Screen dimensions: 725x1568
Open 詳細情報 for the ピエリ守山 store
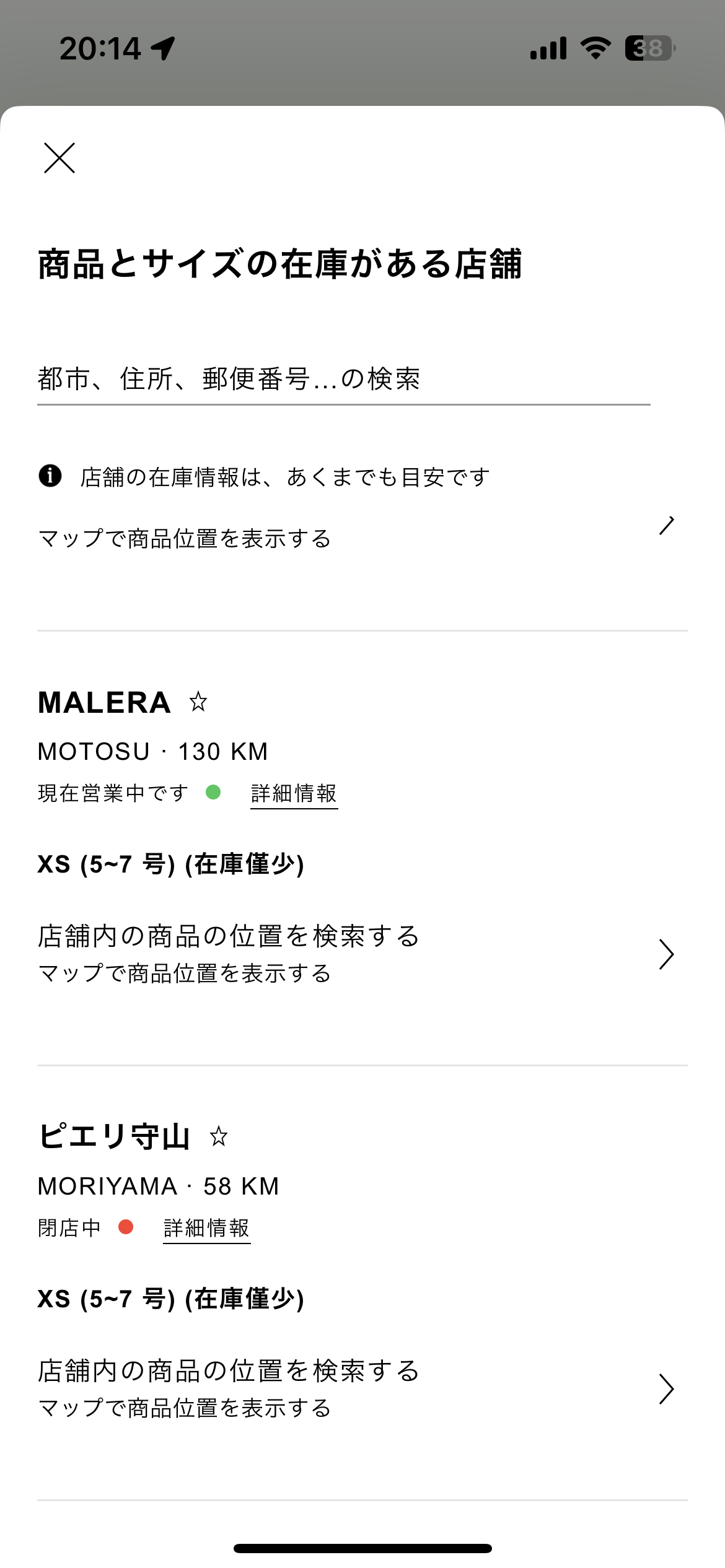(207, 1228)
